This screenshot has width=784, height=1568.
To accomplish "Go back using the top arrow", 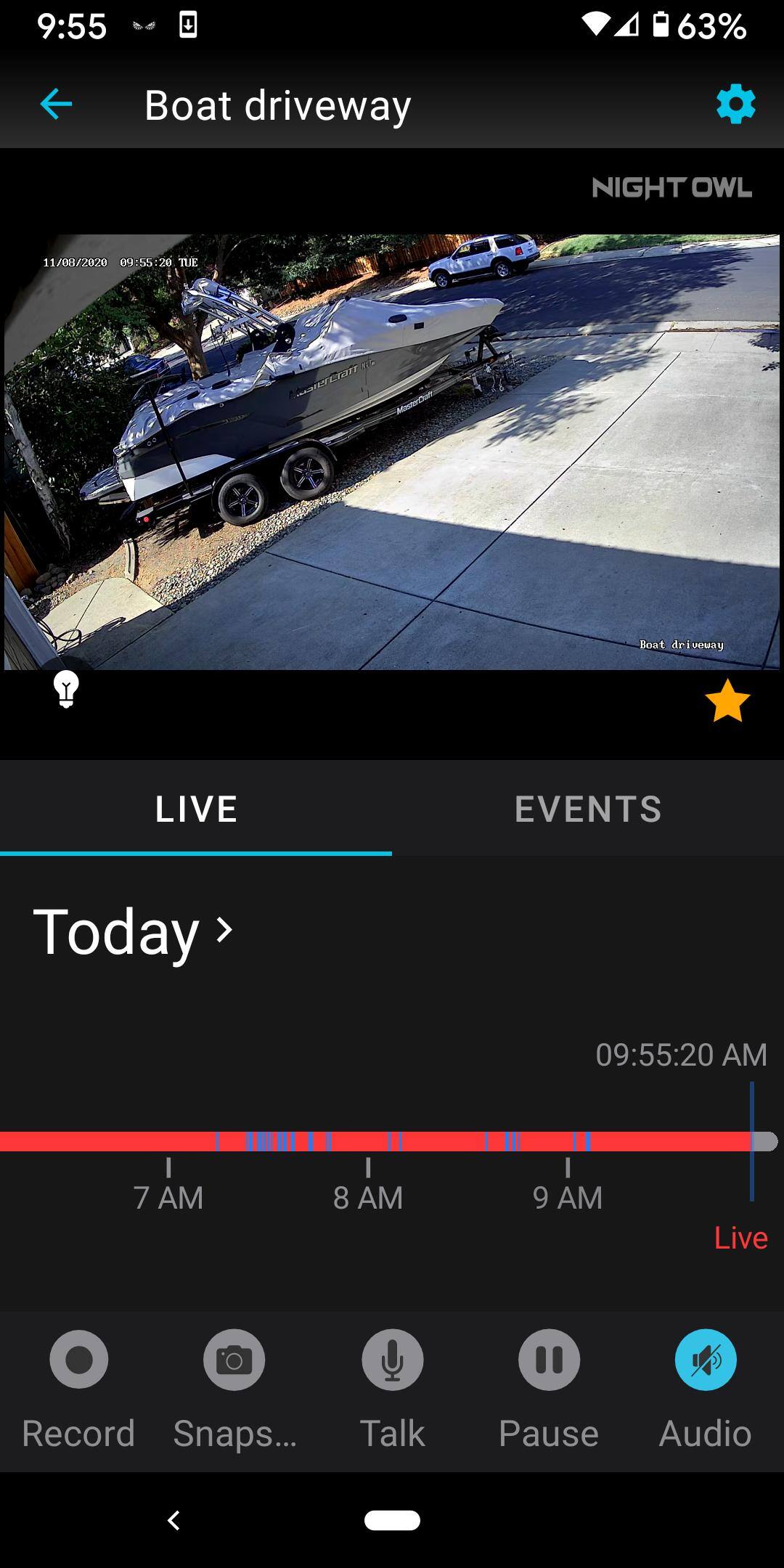I will [56, 105].
